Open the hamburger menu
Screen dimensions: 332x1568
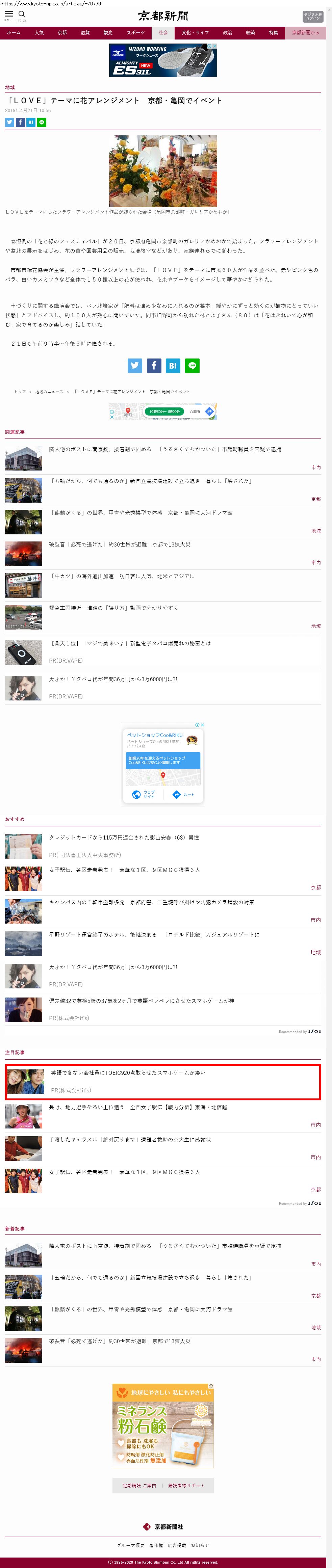9,15
